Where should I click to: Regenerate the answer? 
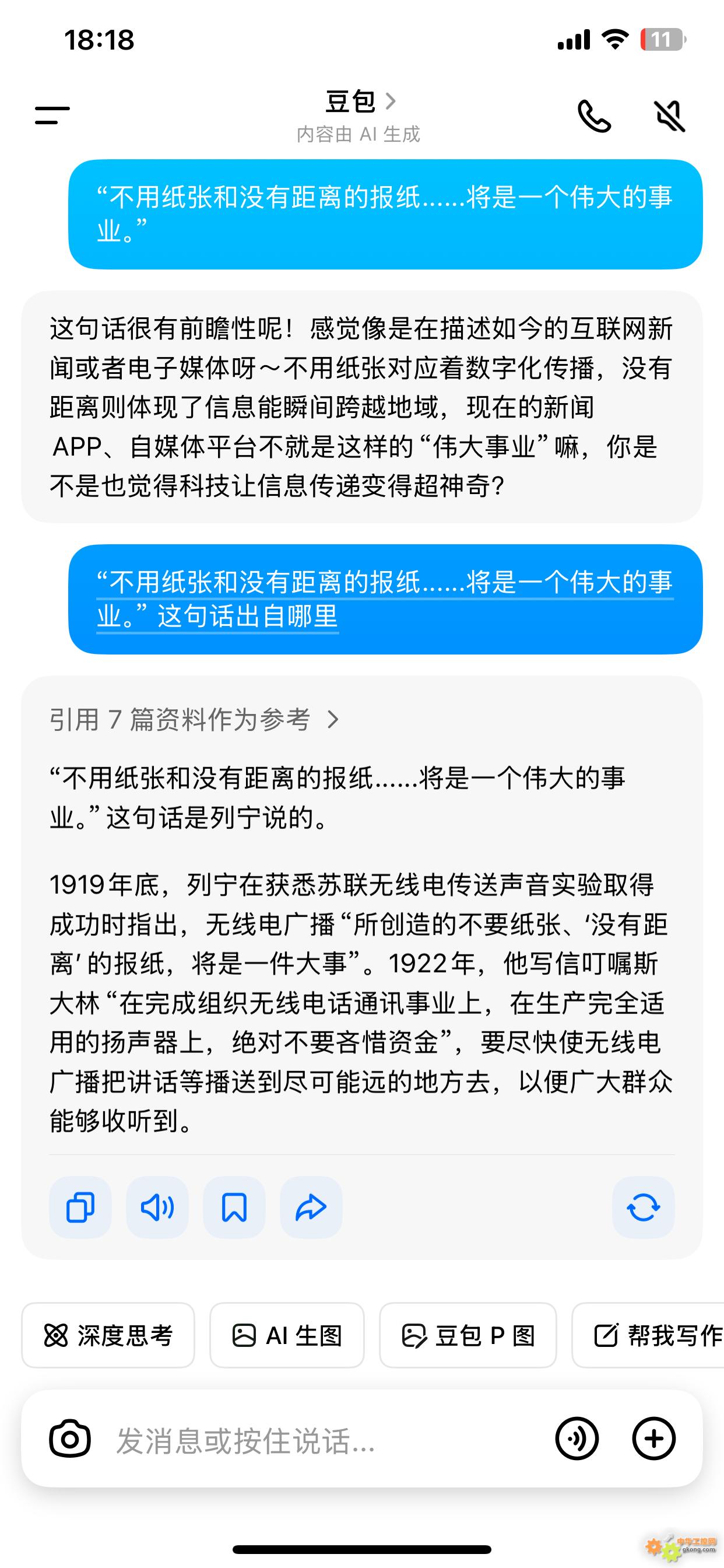tap(643, 1207)
